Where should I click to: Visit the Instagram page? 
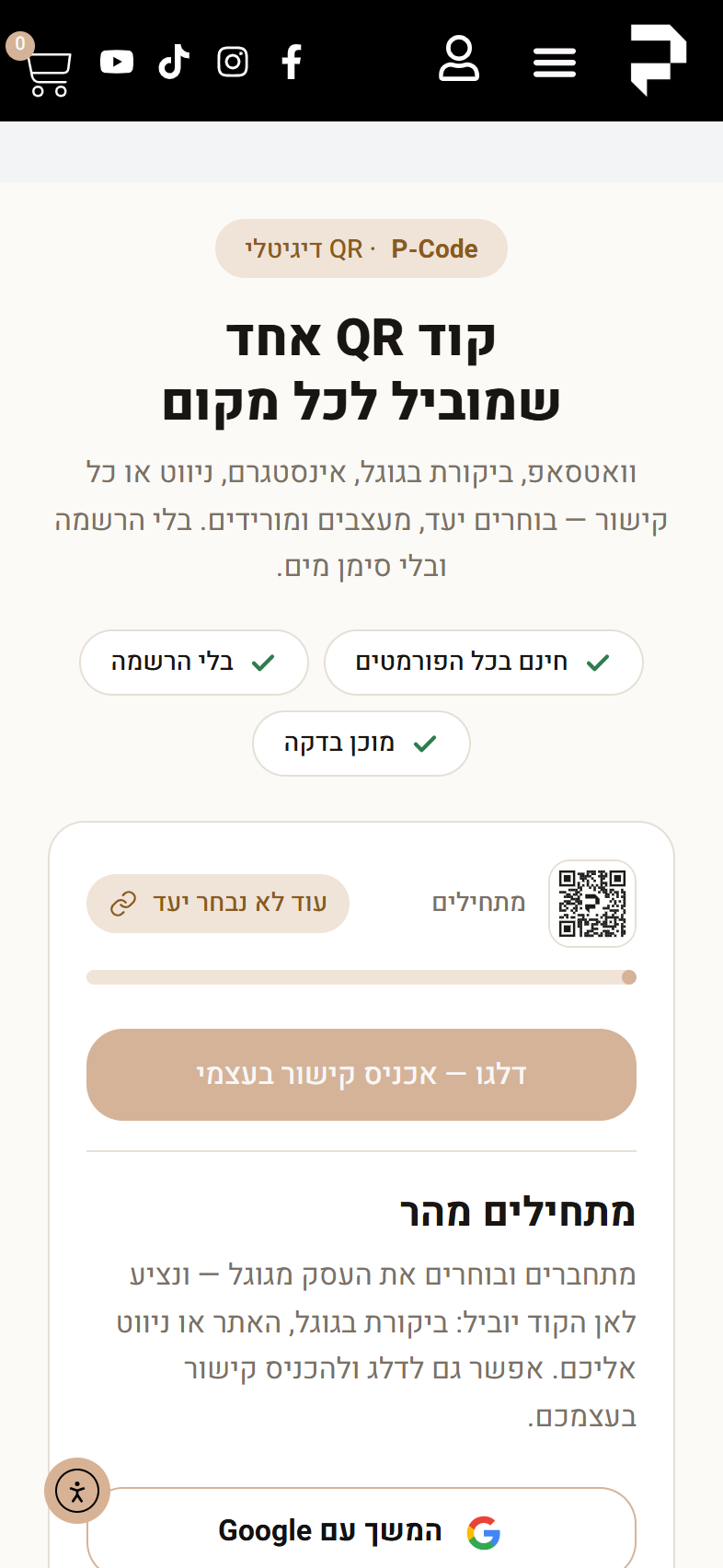click(x=233, y=62)
